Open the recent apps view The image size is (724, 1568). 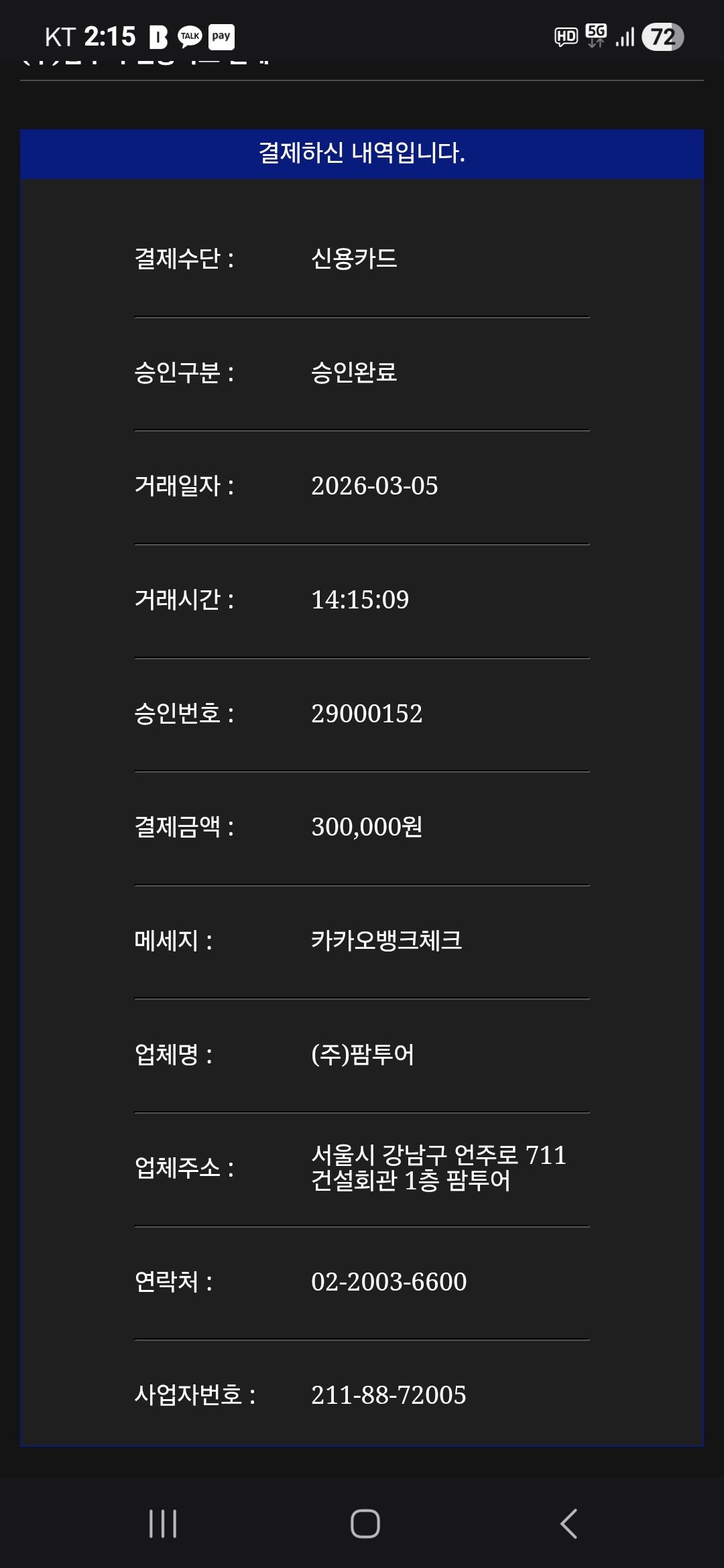click(162, 1523)
